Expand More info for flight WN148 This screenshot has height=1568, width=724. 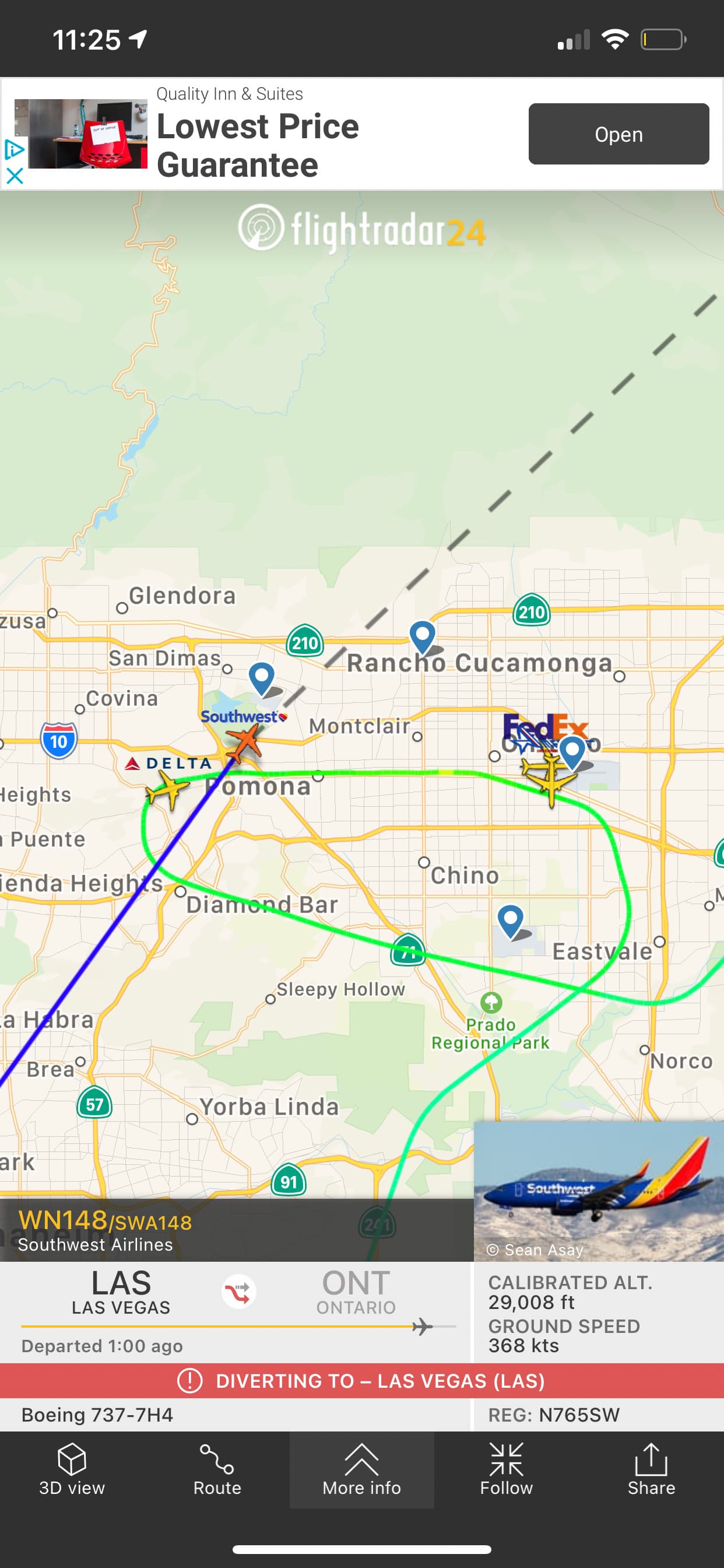(x=361, y=1469)
